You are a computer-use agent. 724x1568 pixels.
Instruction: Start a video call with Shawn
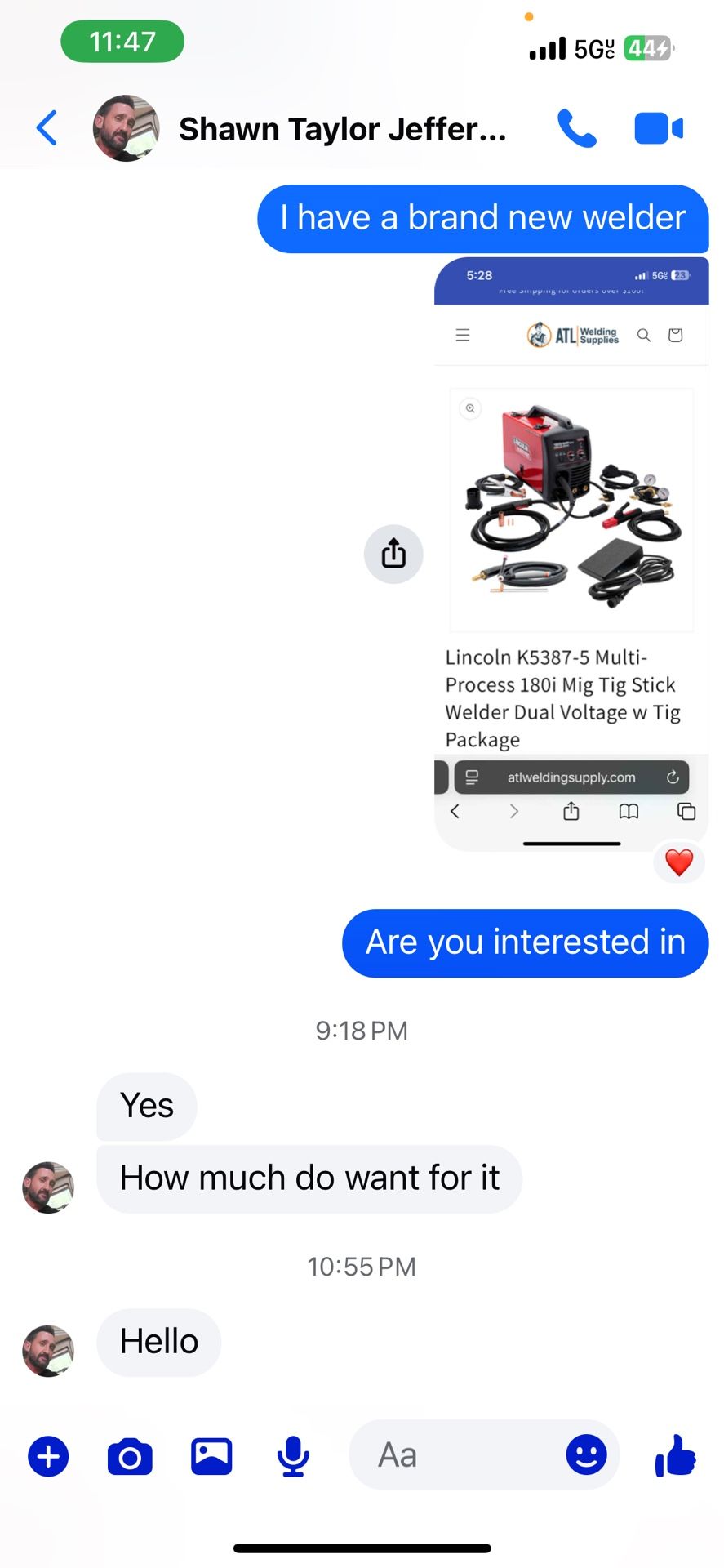click(x=658, y=129)
